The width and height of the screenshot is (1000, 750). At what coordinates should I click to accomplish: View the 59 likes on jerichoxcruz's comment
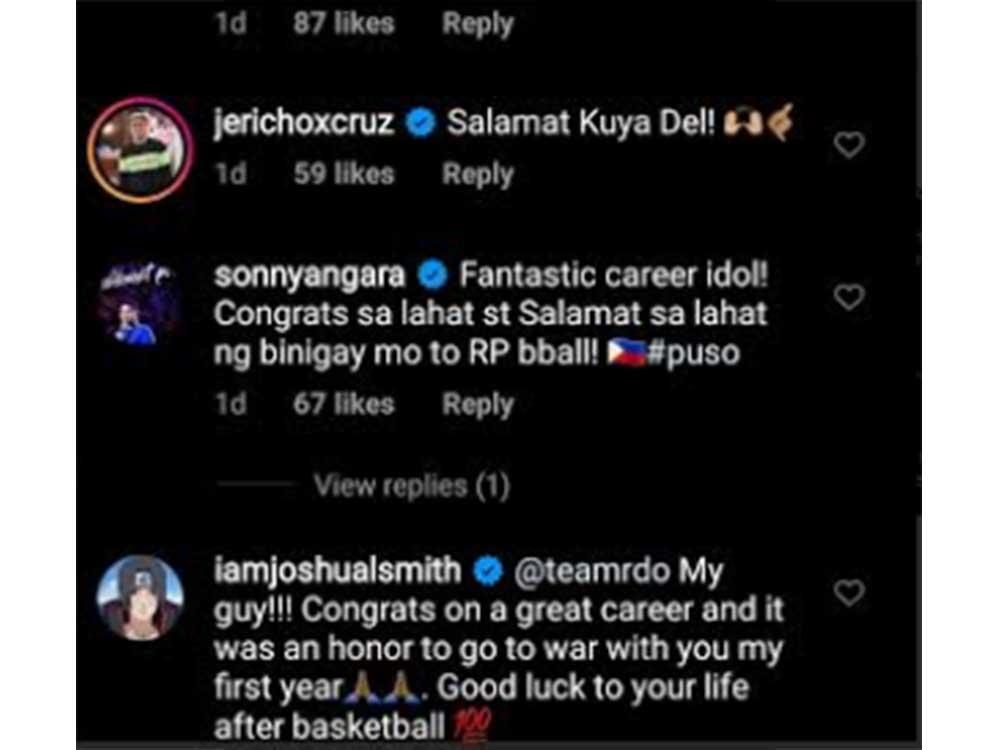[343, 174]
